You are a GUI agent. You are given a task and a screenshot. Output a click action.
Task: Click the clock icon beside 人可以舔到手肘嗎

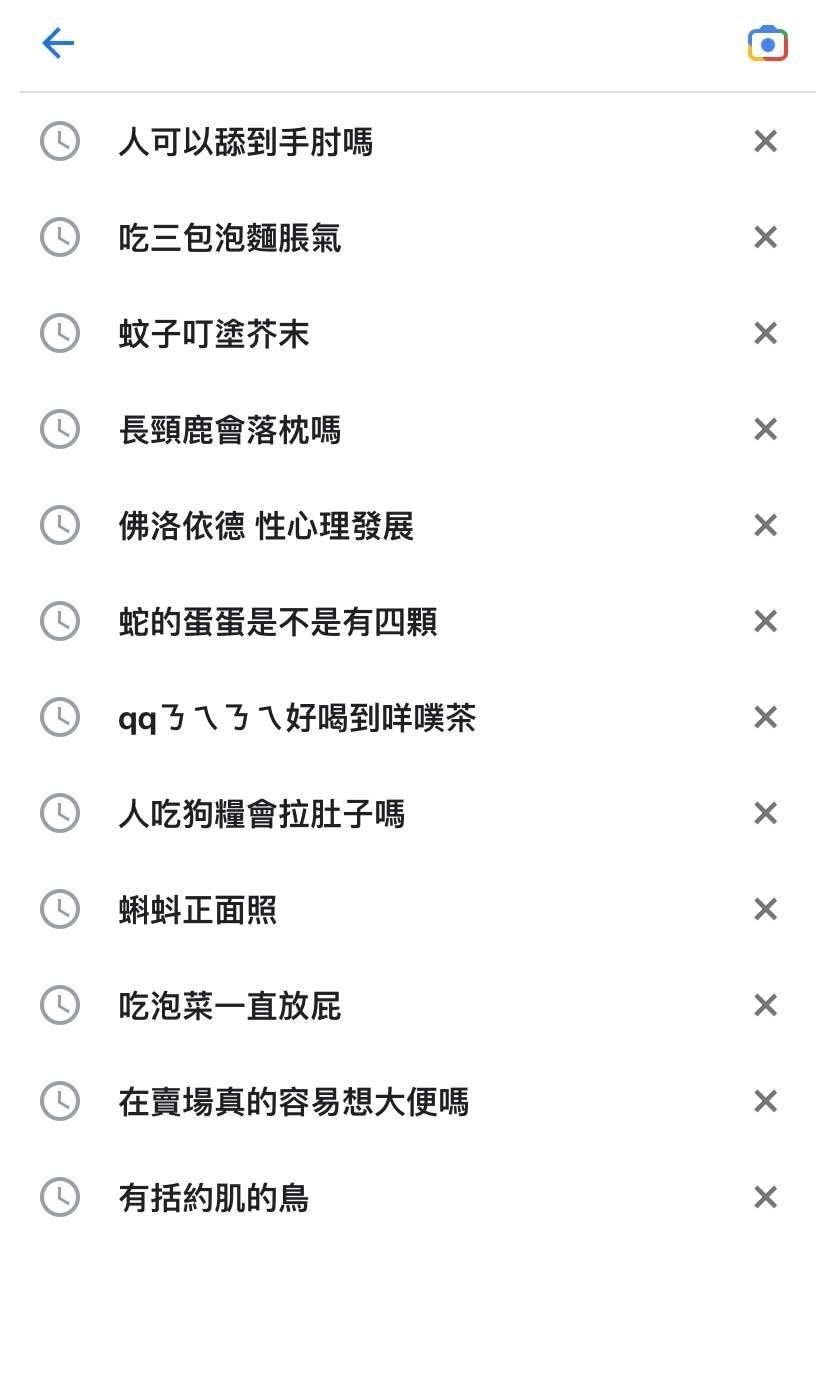point(60,141)
